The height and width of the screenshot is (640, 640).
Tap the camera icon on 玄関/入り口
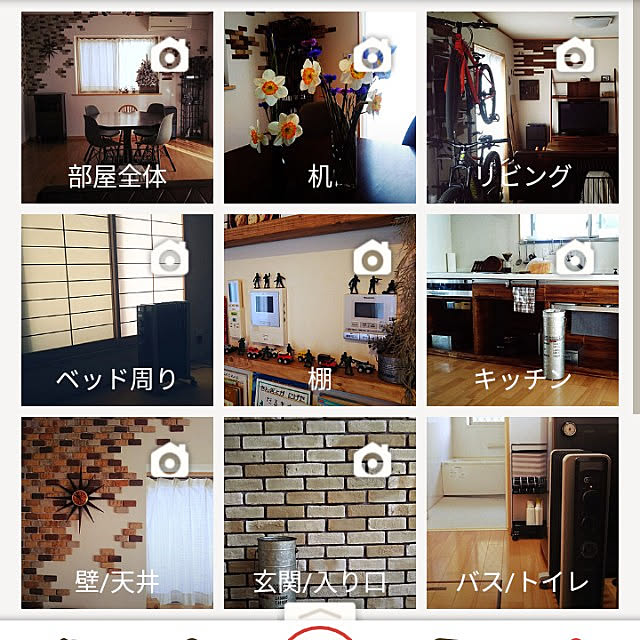[x=372, y=461]
